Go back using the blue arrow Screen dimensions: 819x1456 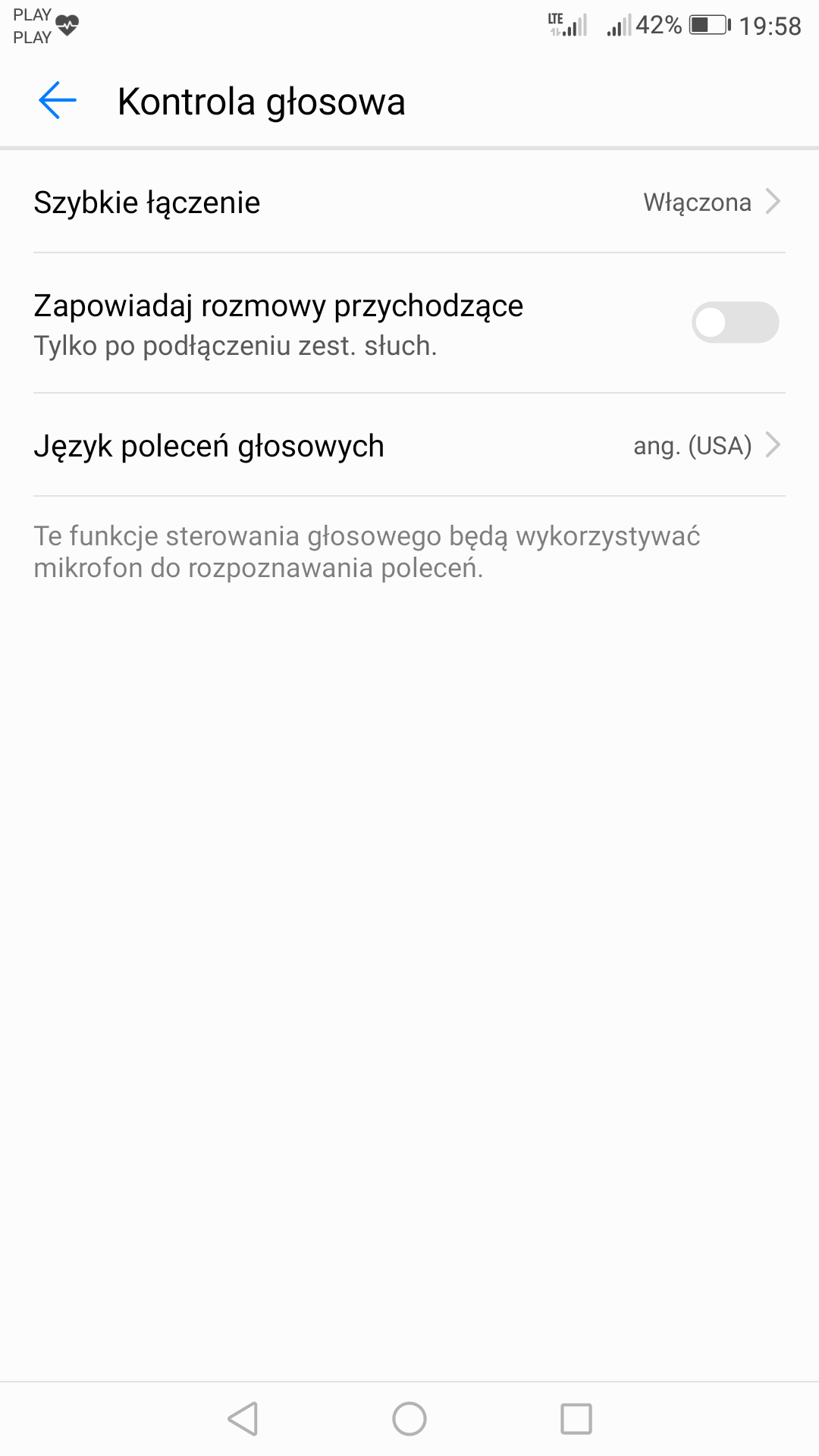pos(58,101)
